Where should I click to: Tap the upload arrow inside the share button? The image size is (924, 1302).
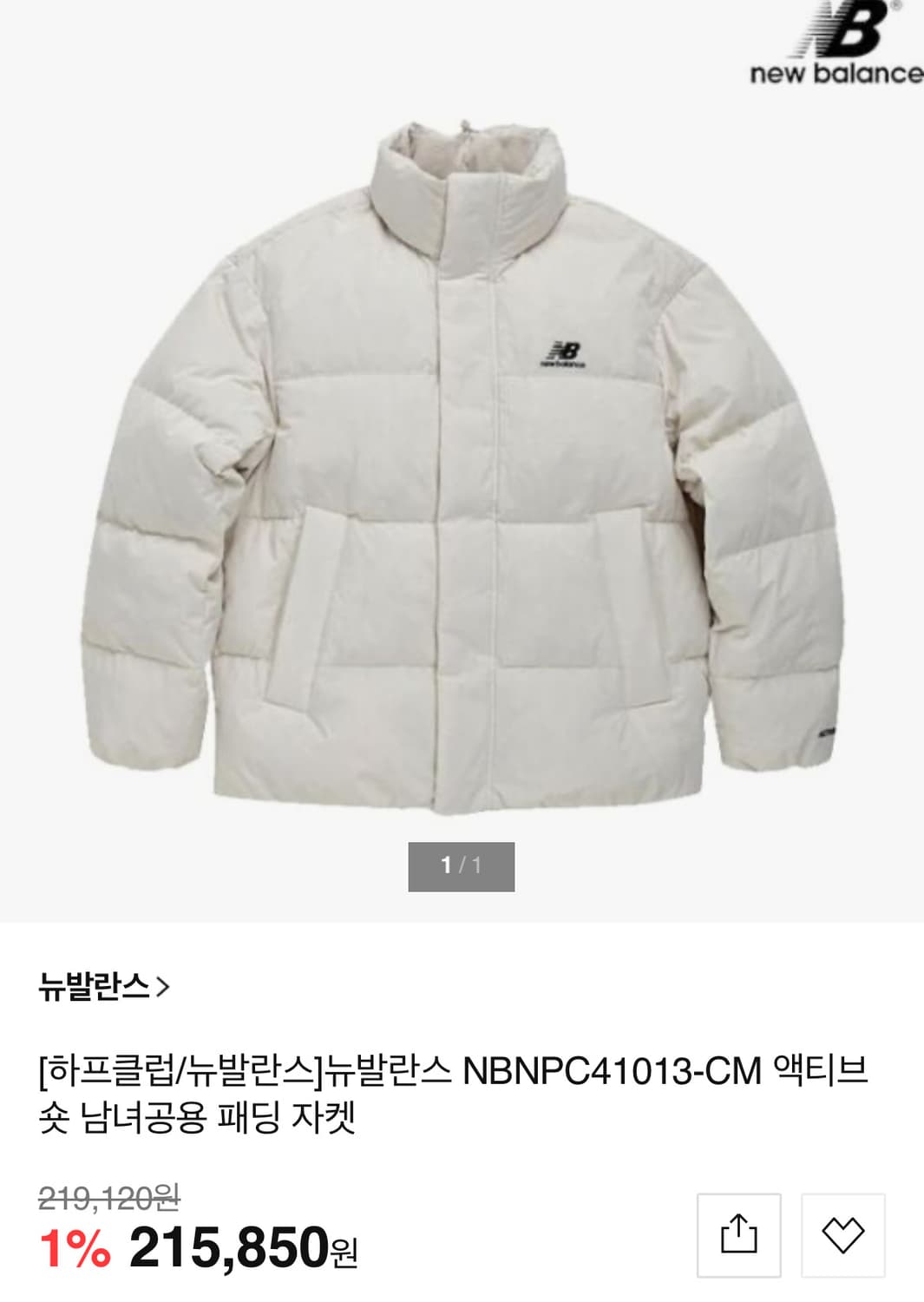tap(738, 1226)
